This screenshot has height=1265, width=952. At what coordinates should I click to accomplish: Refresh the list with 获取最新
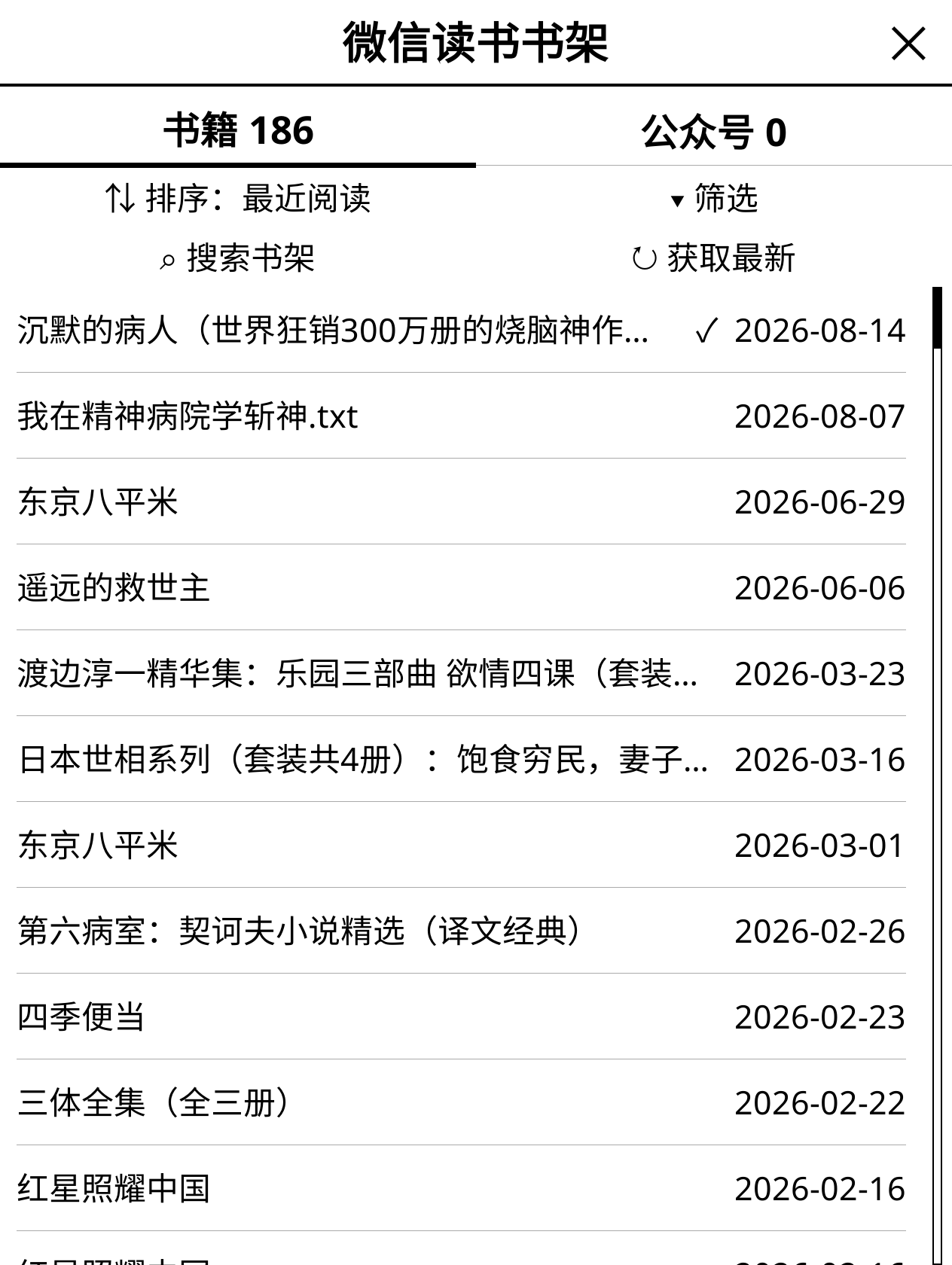point(714,258)
